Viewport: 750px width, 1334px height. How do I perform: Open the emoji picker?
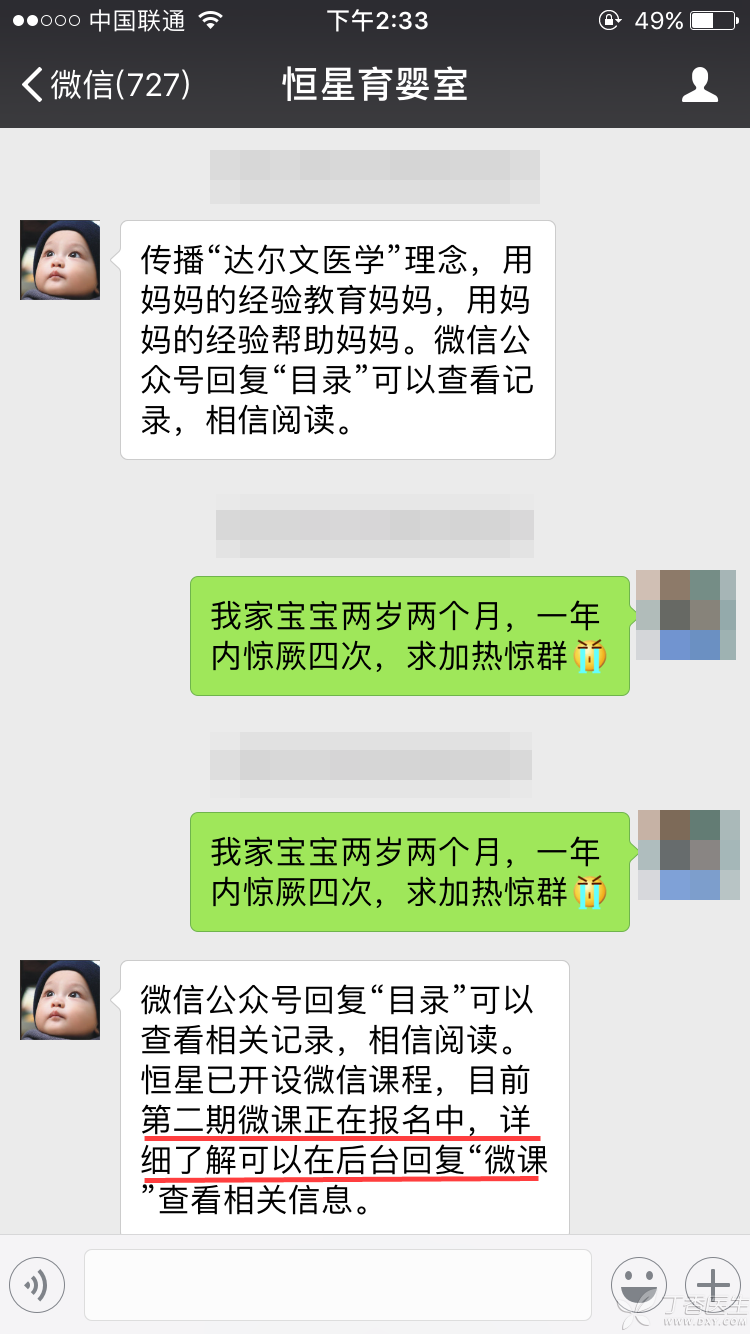[638, 1284]
